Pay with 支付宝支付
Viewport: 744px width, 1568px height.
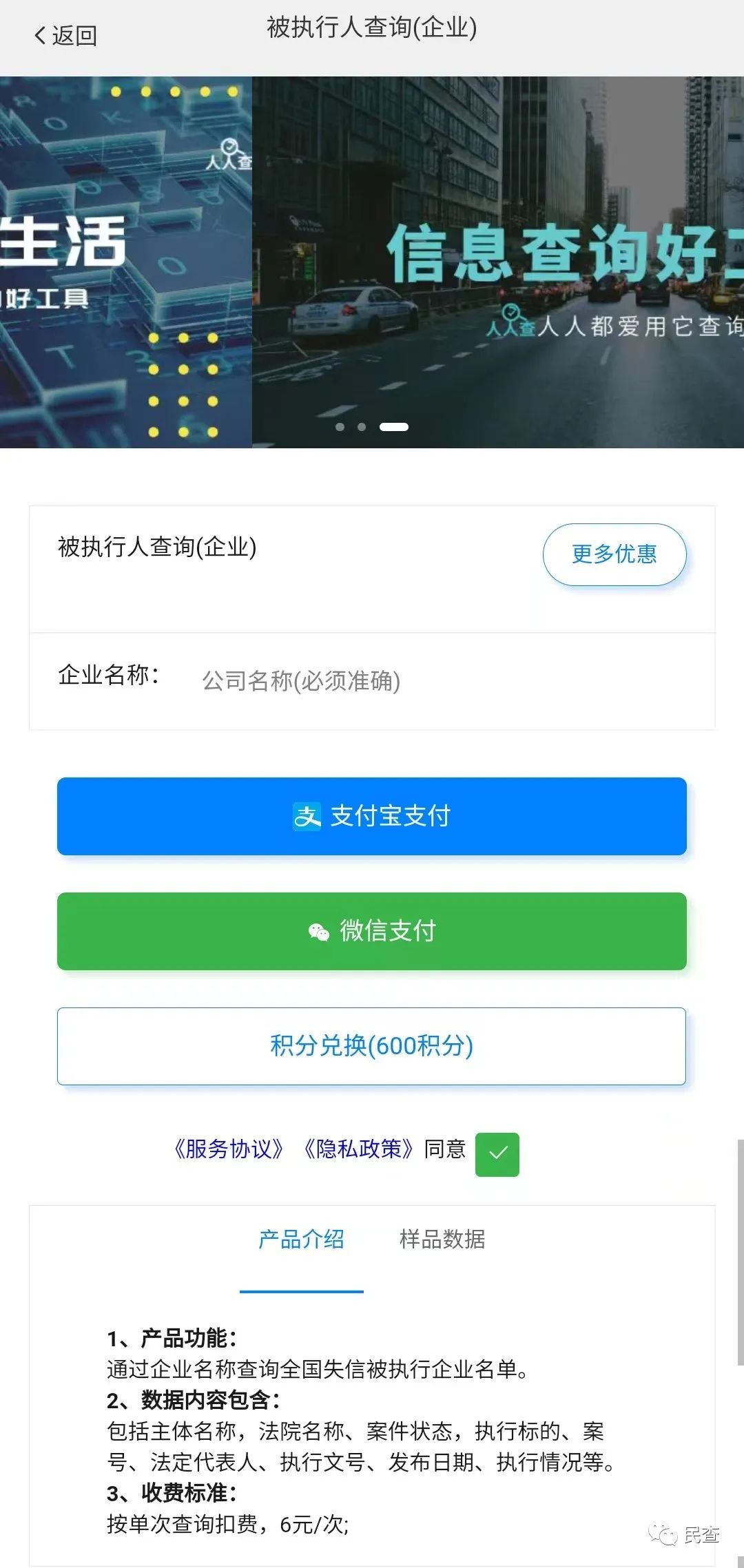tap(372, 816)
